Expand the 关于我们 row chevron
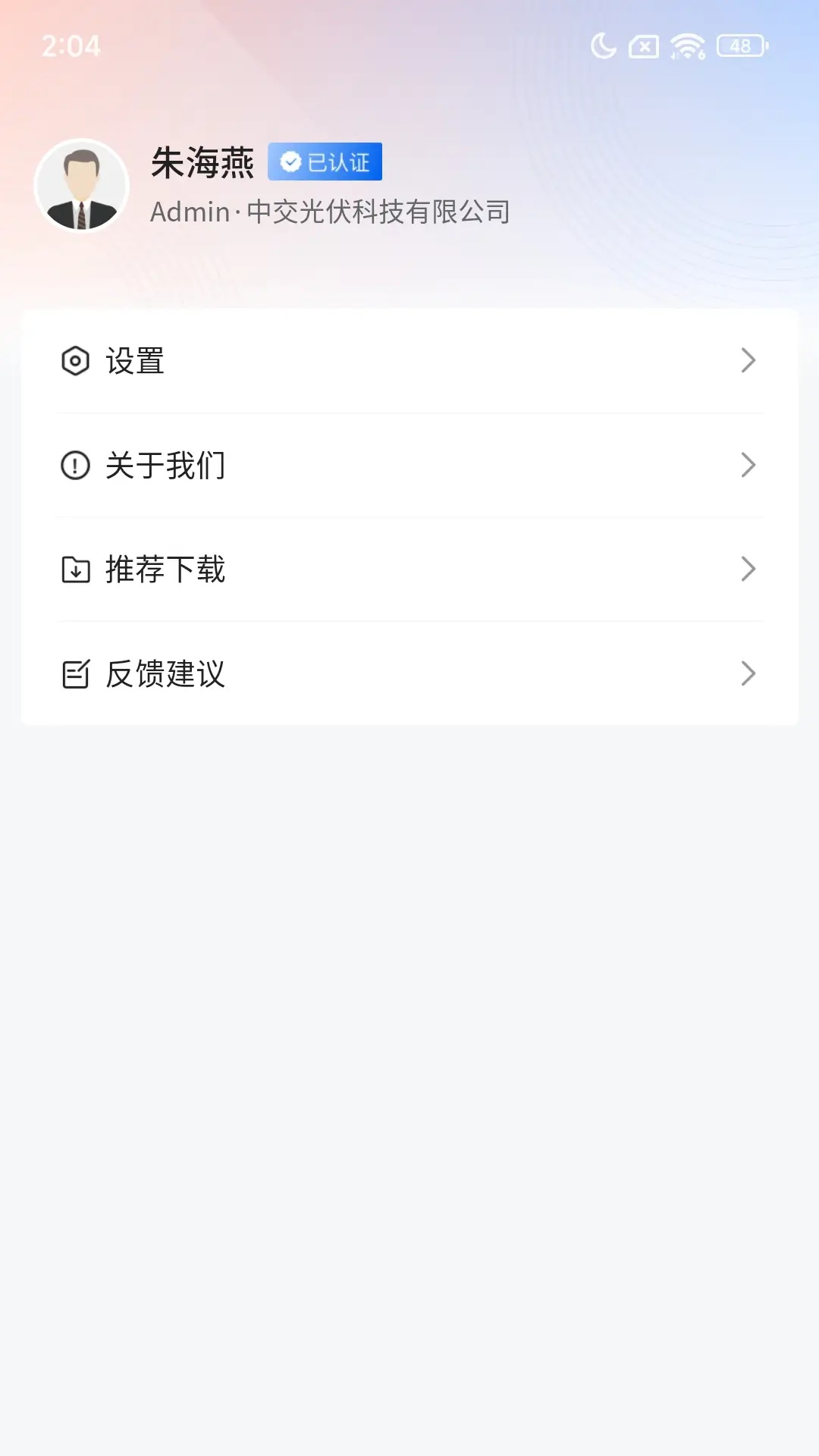819x1456 pixels. point(749,466)
